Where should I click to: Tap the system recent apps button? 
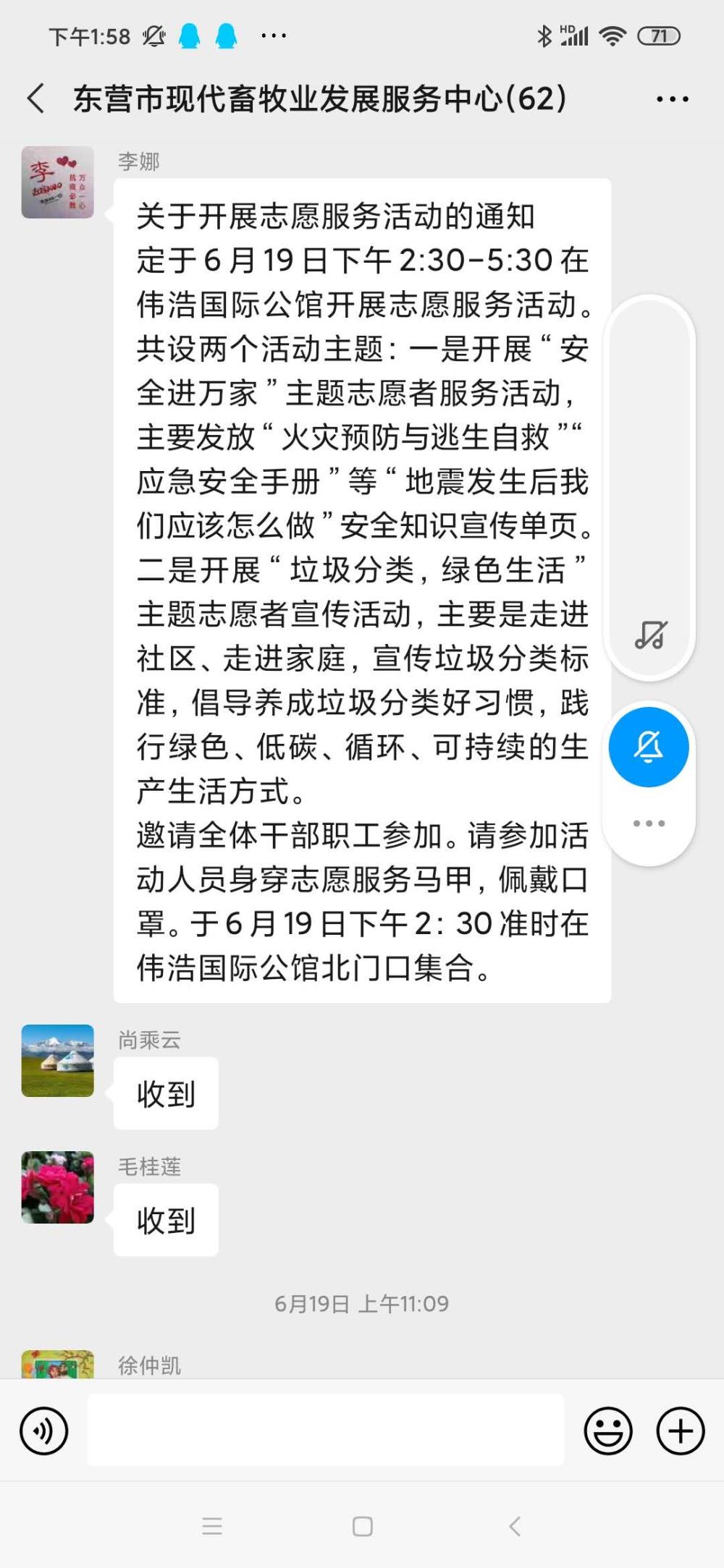212,1527
